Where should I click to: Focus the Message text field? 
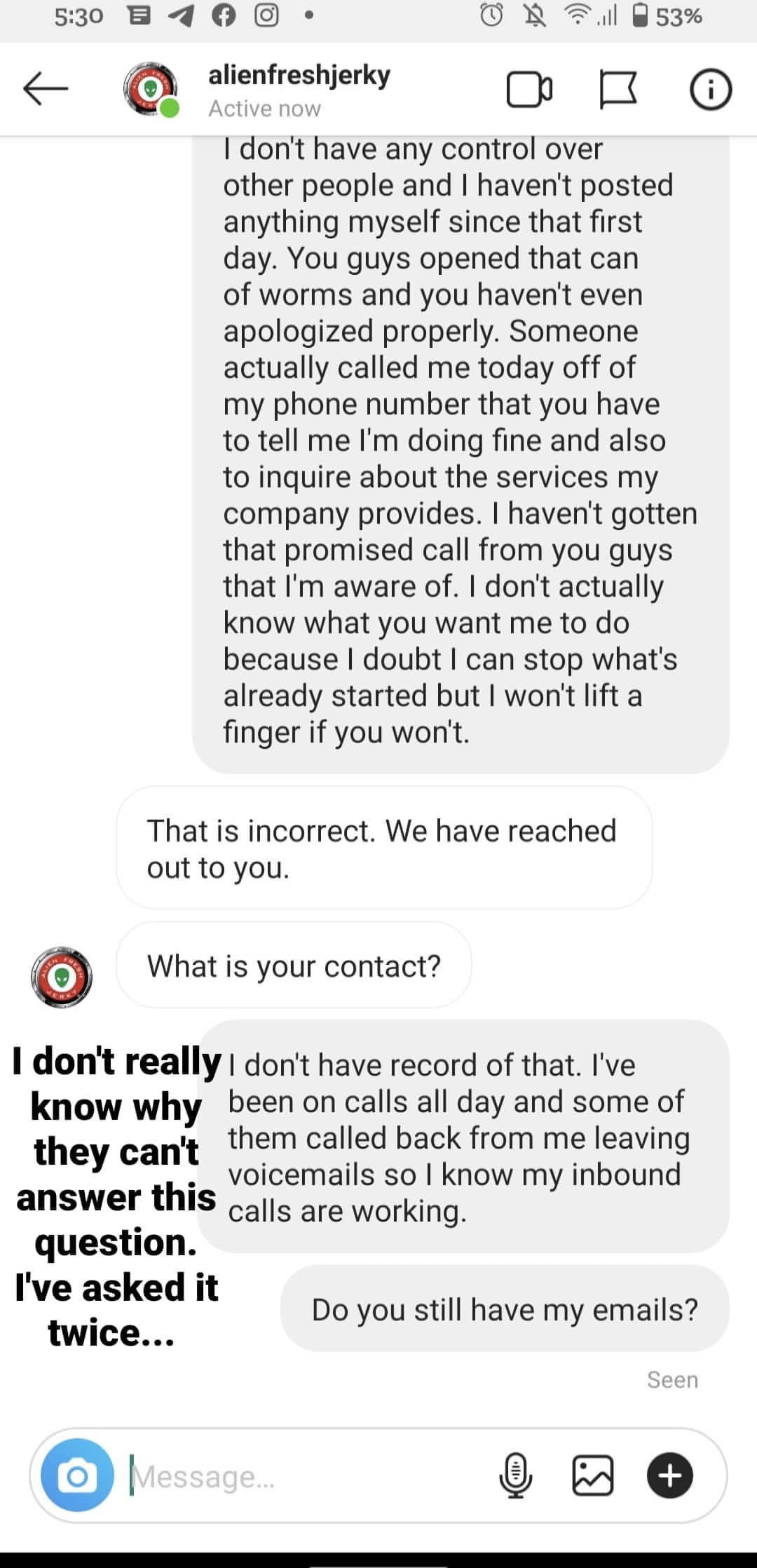pyautogui.click(x=308, y=1476)
